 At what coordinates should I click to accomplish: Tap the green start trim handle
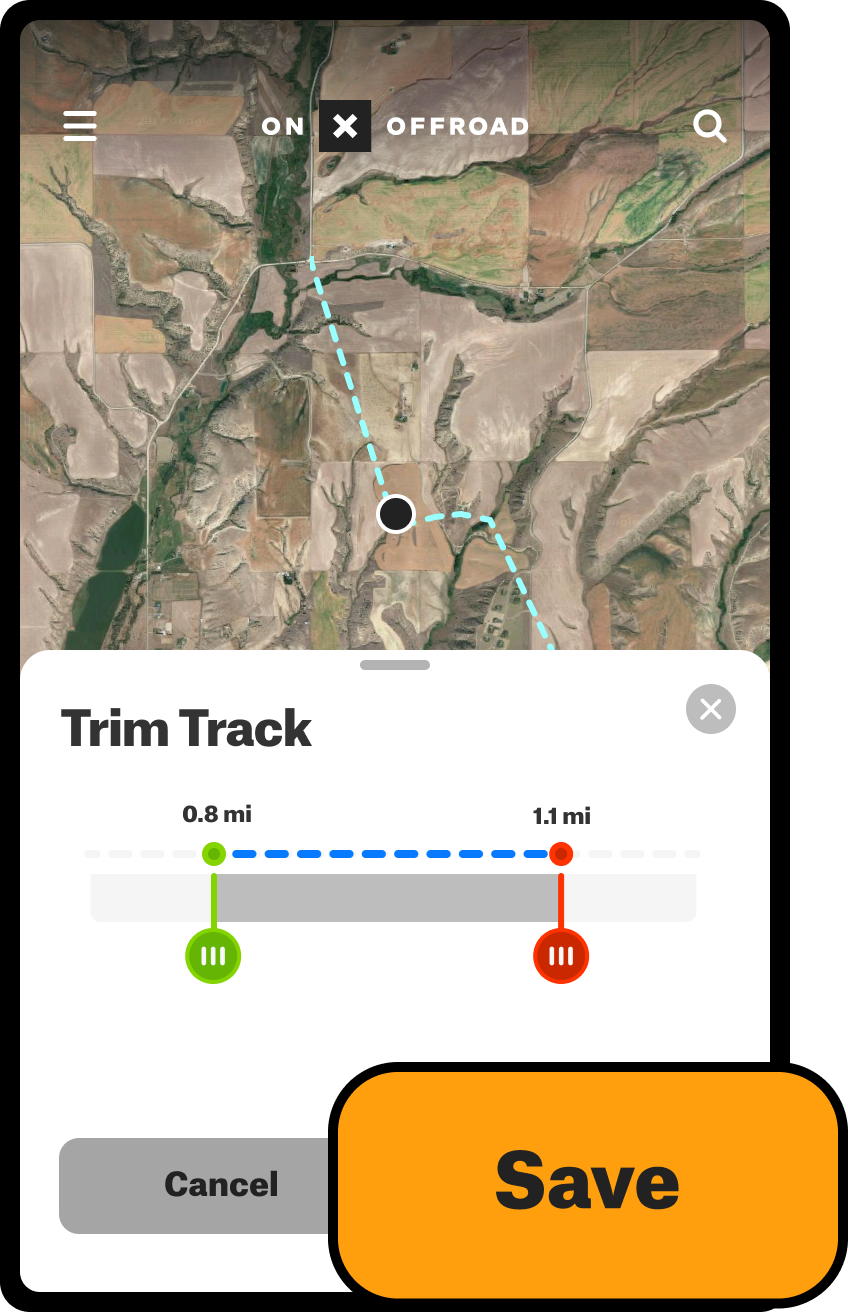tap(213, 956)
